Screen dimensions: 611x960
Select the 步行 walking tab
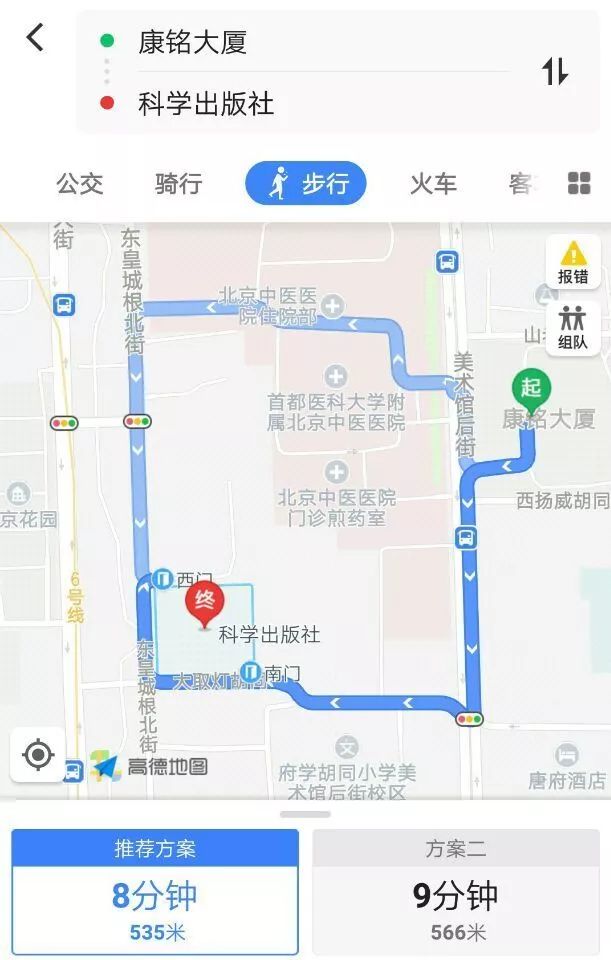click(x=306, y=184)
